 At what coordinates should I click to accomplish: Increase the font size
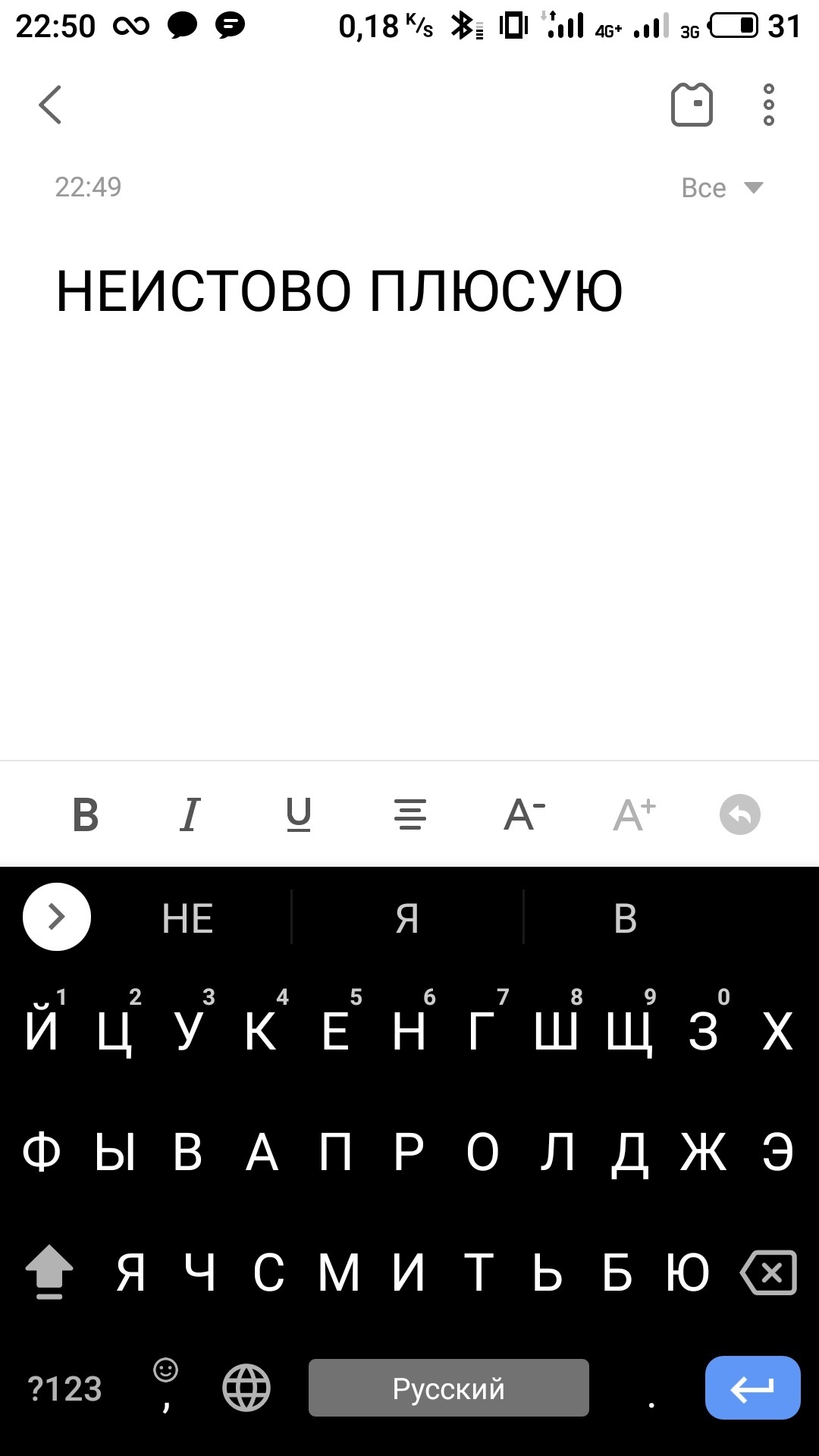[x=634, y=815]
